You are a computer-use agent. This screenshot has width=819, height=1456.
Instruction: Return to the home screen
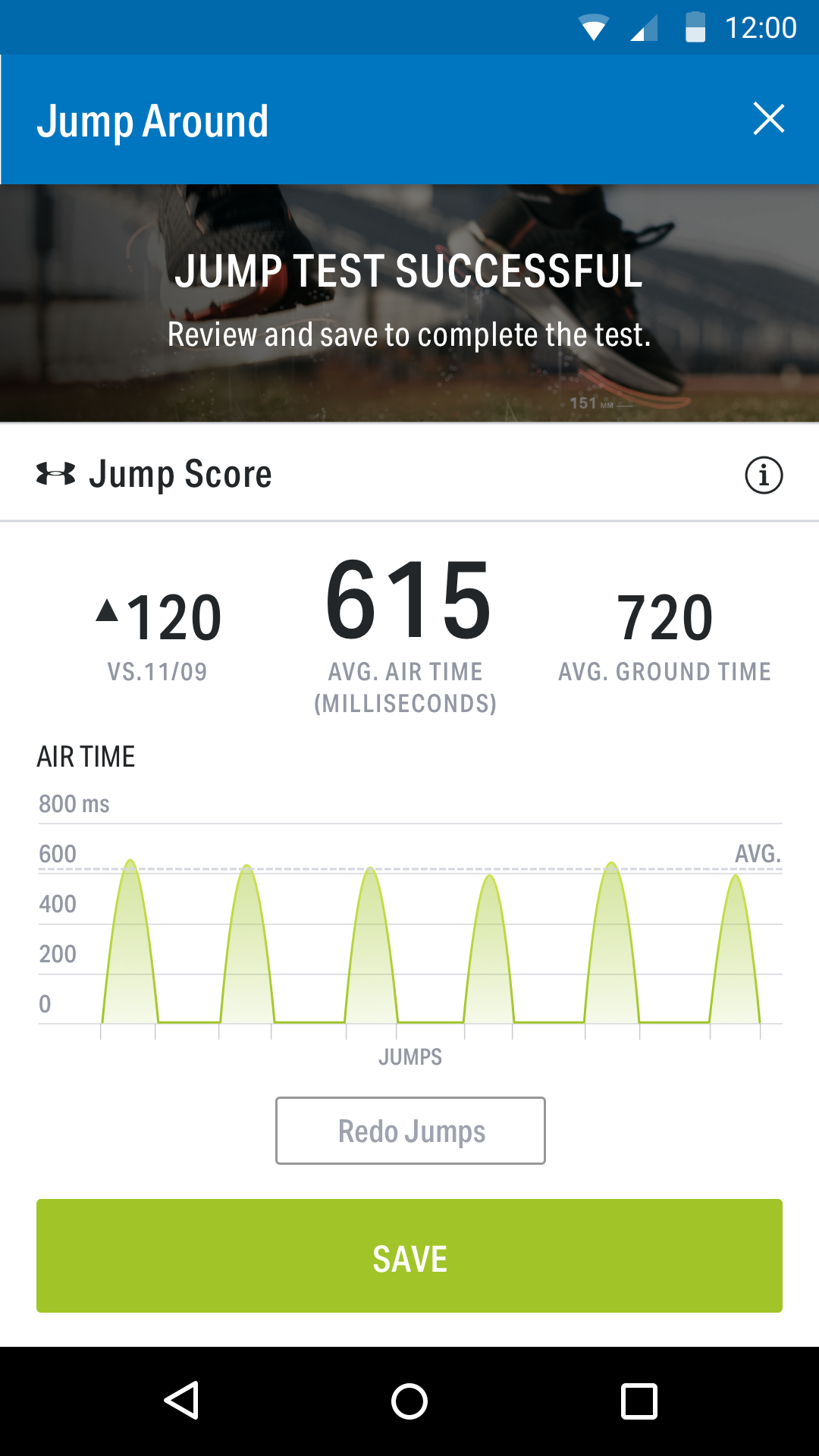pos(409,1401)
